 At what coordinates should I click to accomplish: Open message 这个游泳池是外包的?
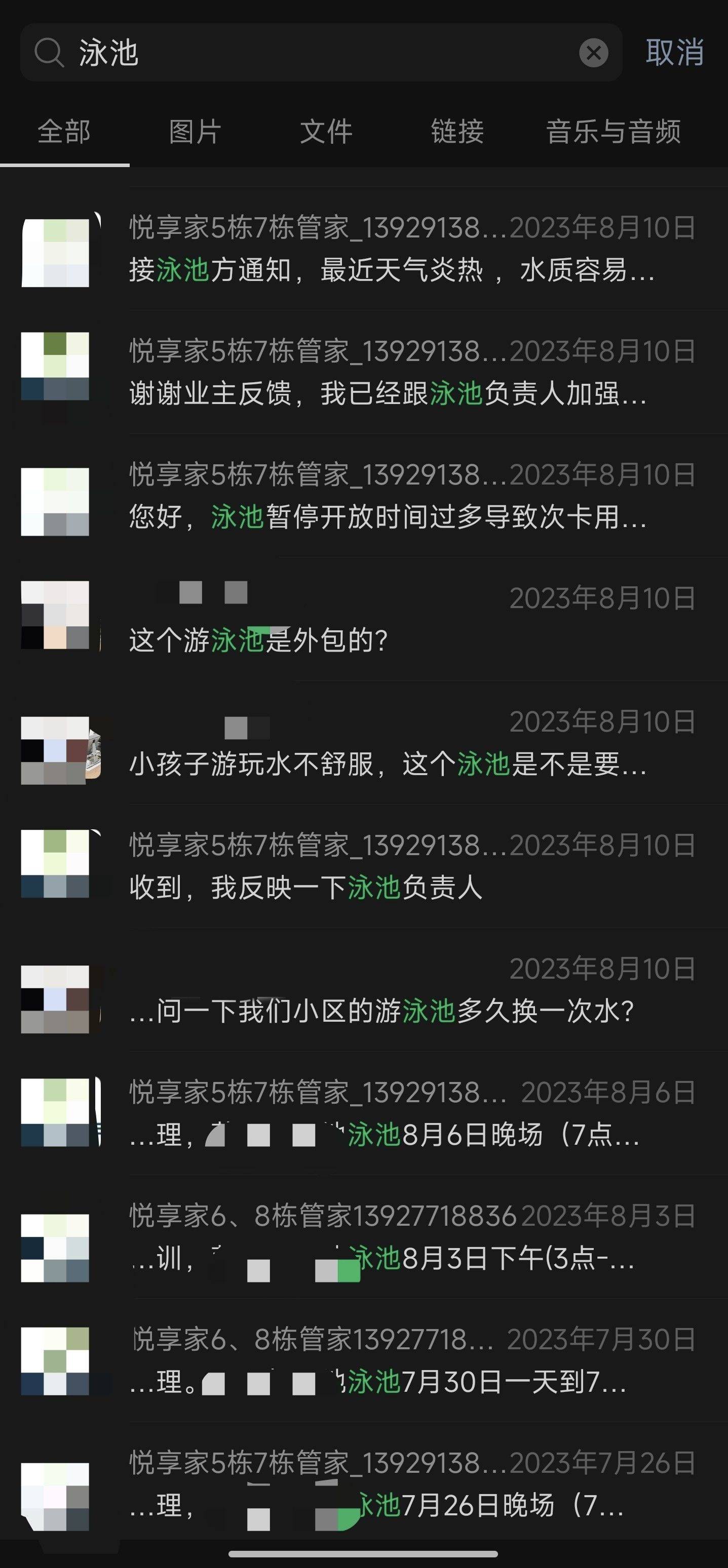[364, 619]
